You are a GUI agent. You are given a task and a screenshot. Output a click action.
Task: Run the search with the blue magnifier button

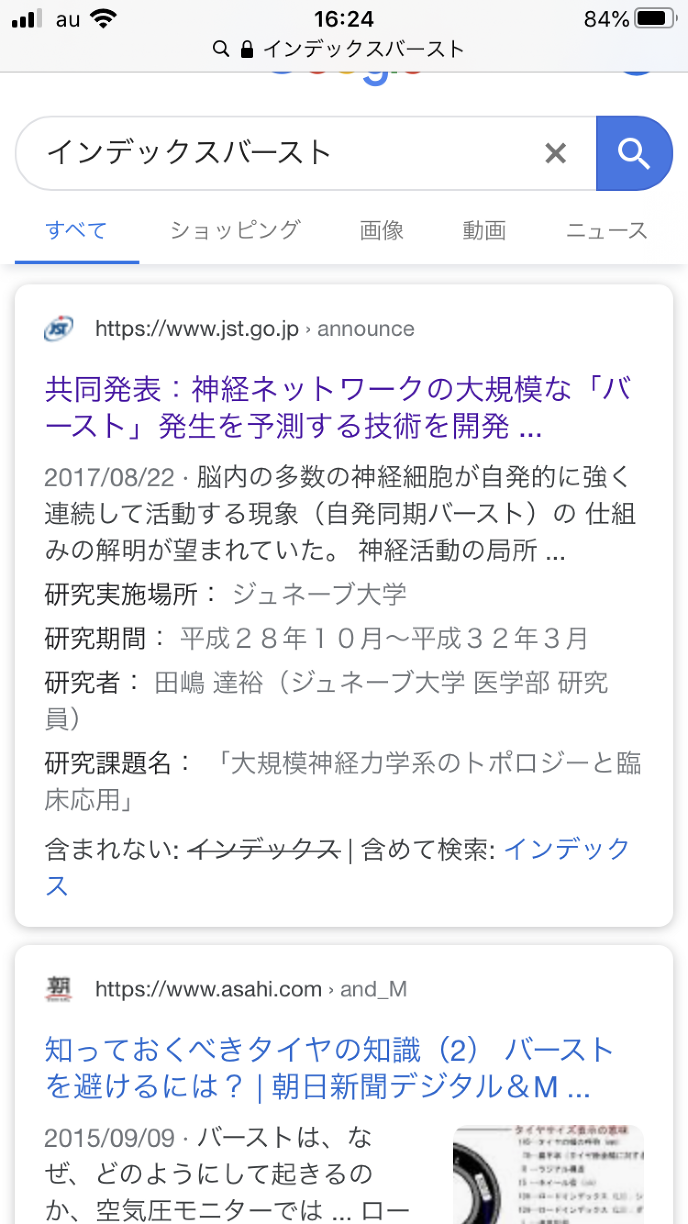click(x=634, y=153)
